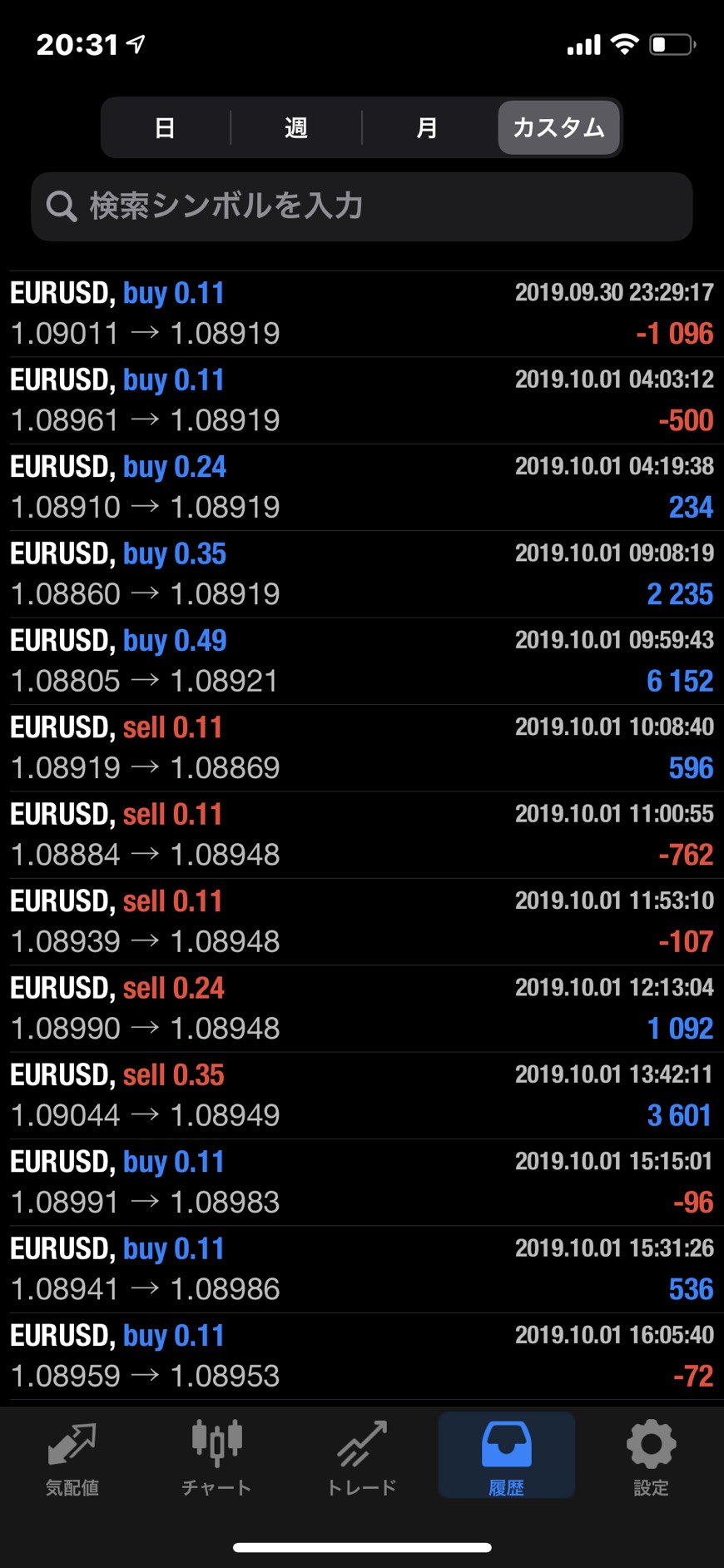Open the sell 0.24 trade at 12:13:04
This screenshot has height=1568, width=724.
point(362,1009)
